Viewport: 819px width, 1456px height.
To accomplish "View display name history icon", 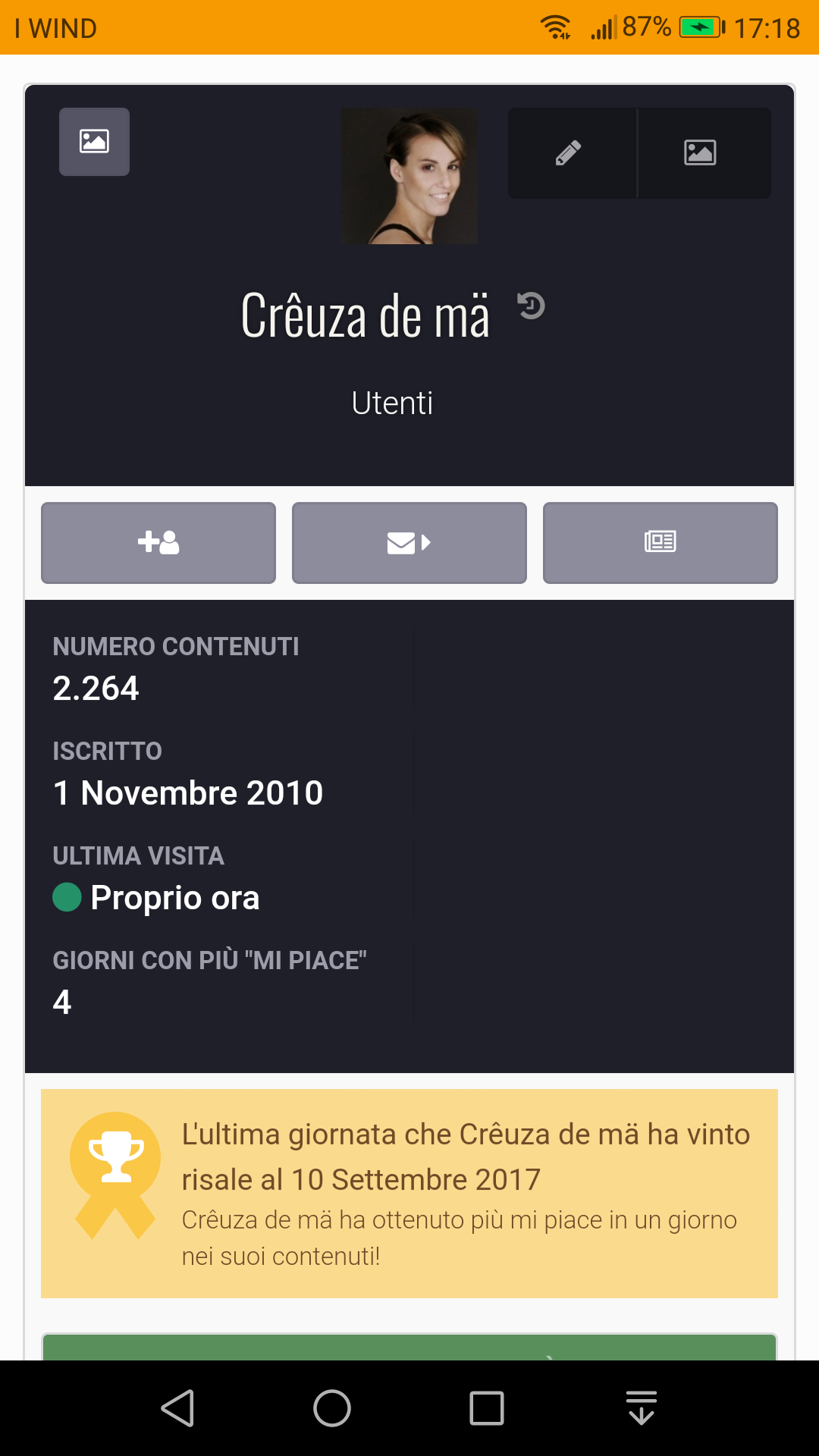I will pyautogui.click(x=532, y=306).
